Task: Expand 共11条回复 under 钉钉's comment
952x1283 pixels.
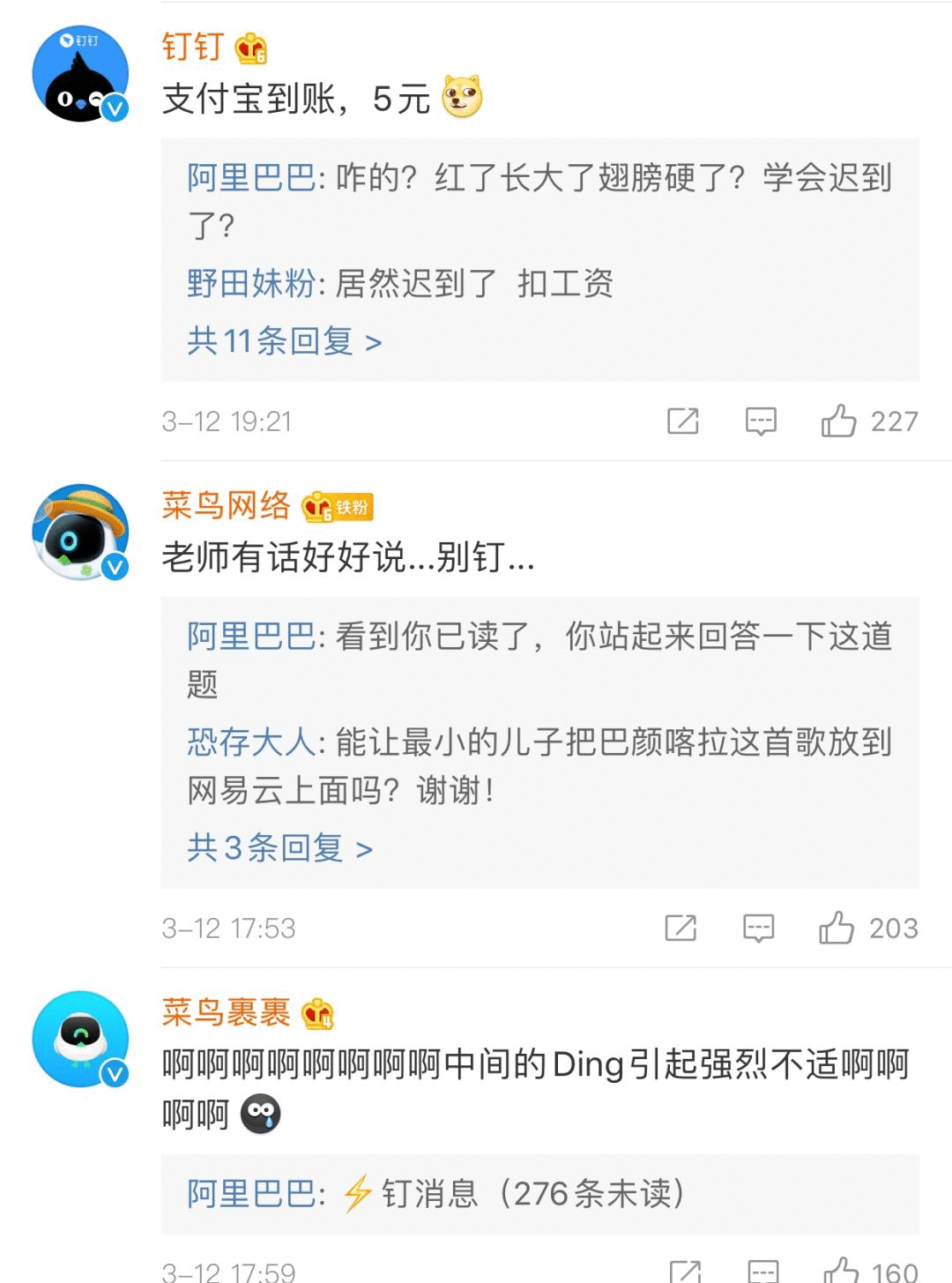Action: 284,341
